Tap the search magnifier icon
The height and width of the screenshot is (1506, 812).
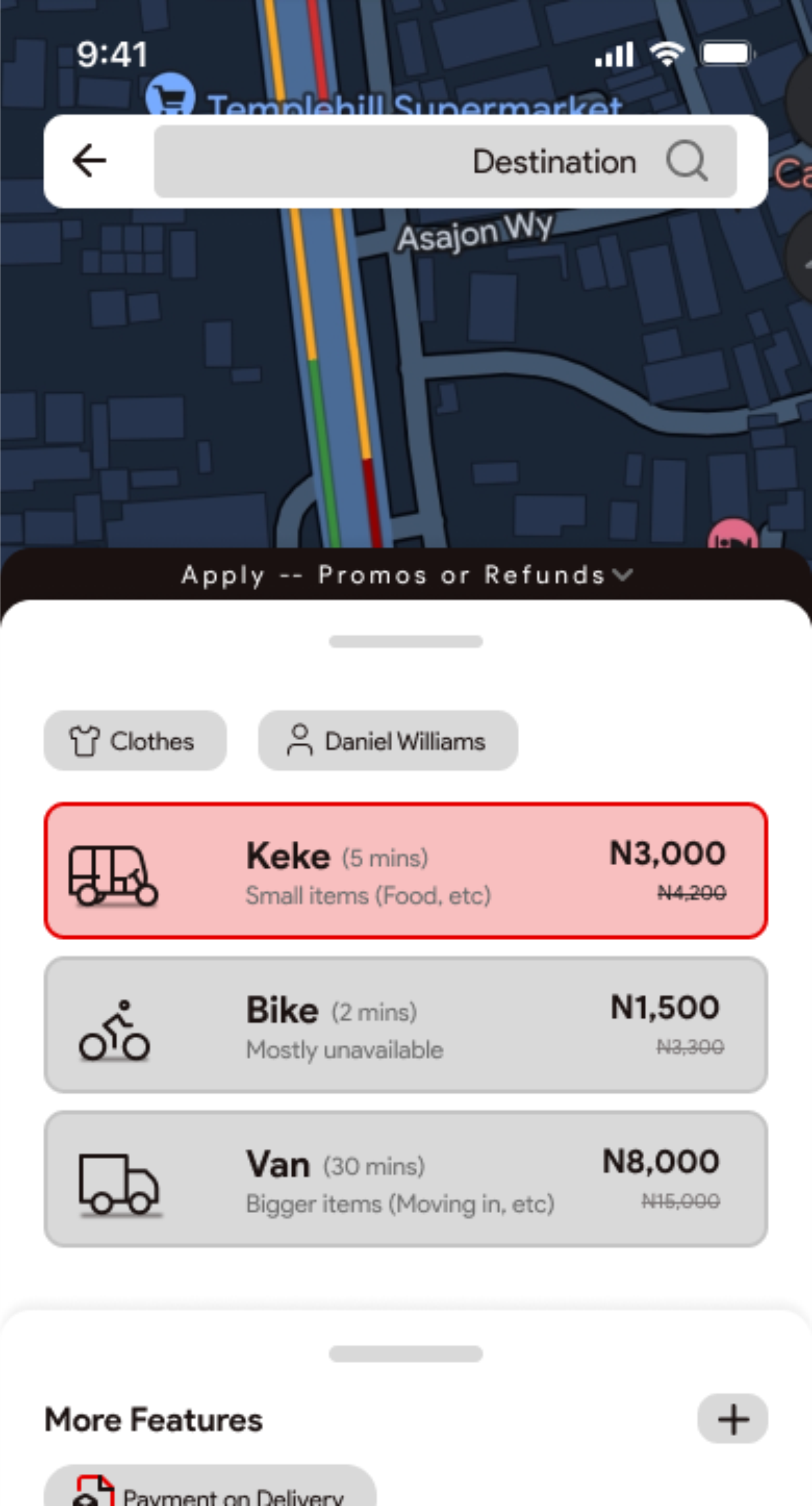(688, 161)
